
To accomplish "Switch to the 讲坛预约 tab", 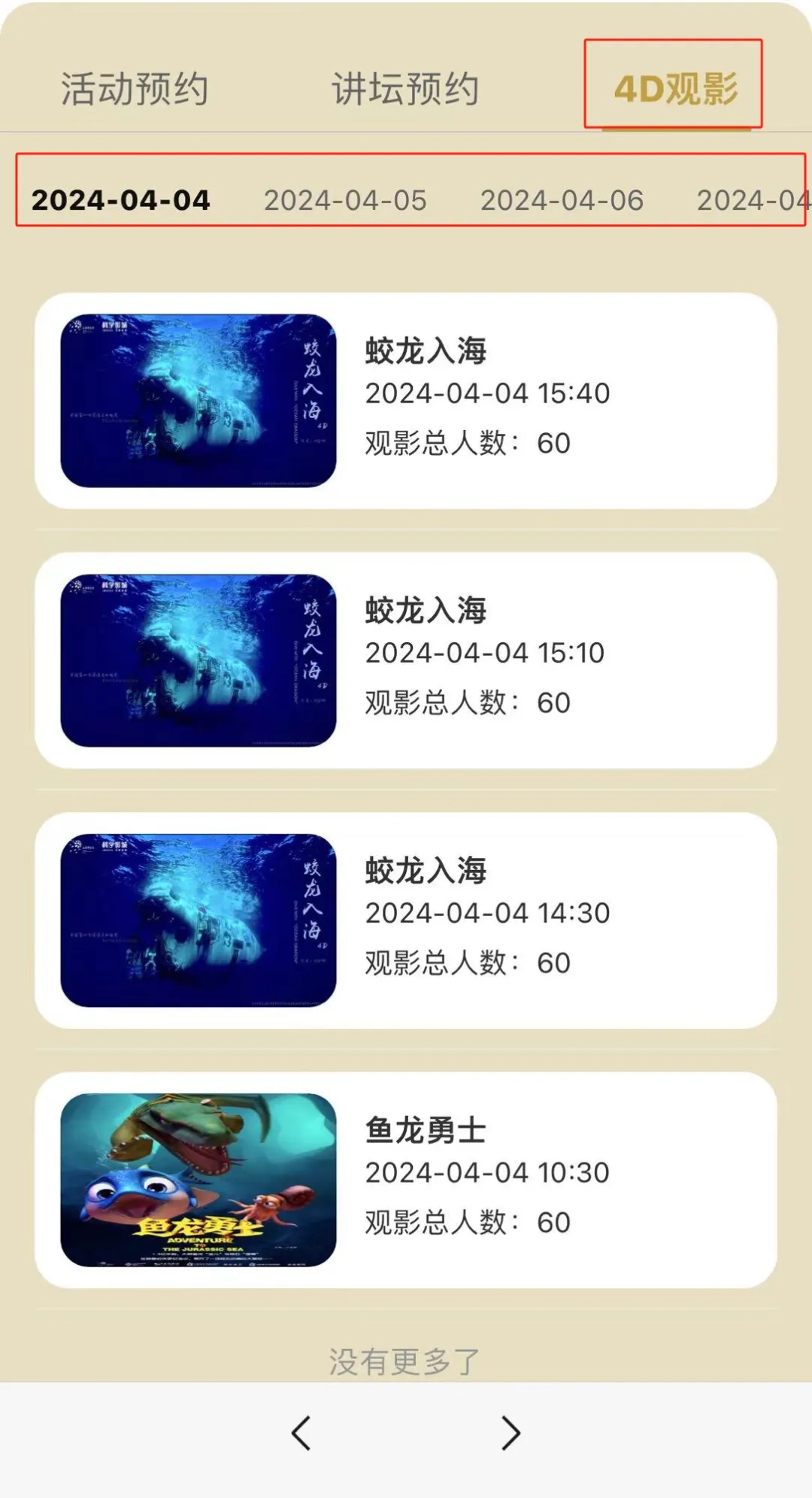I will (x=405, y=89).
